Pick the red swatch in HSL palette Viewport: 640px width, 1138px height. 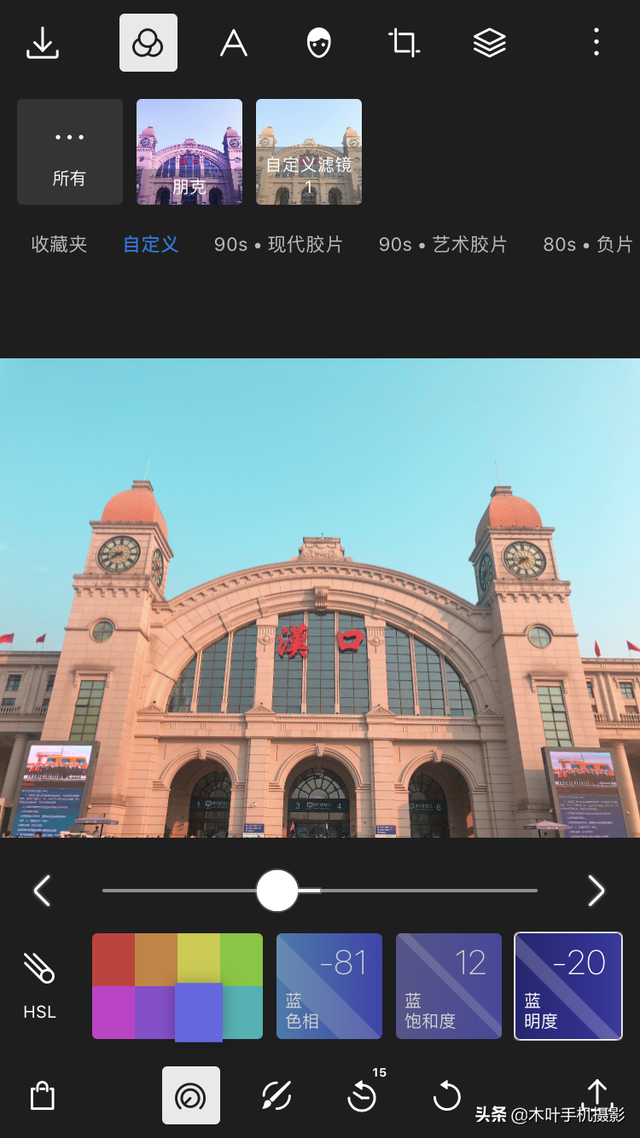(113, 959)
